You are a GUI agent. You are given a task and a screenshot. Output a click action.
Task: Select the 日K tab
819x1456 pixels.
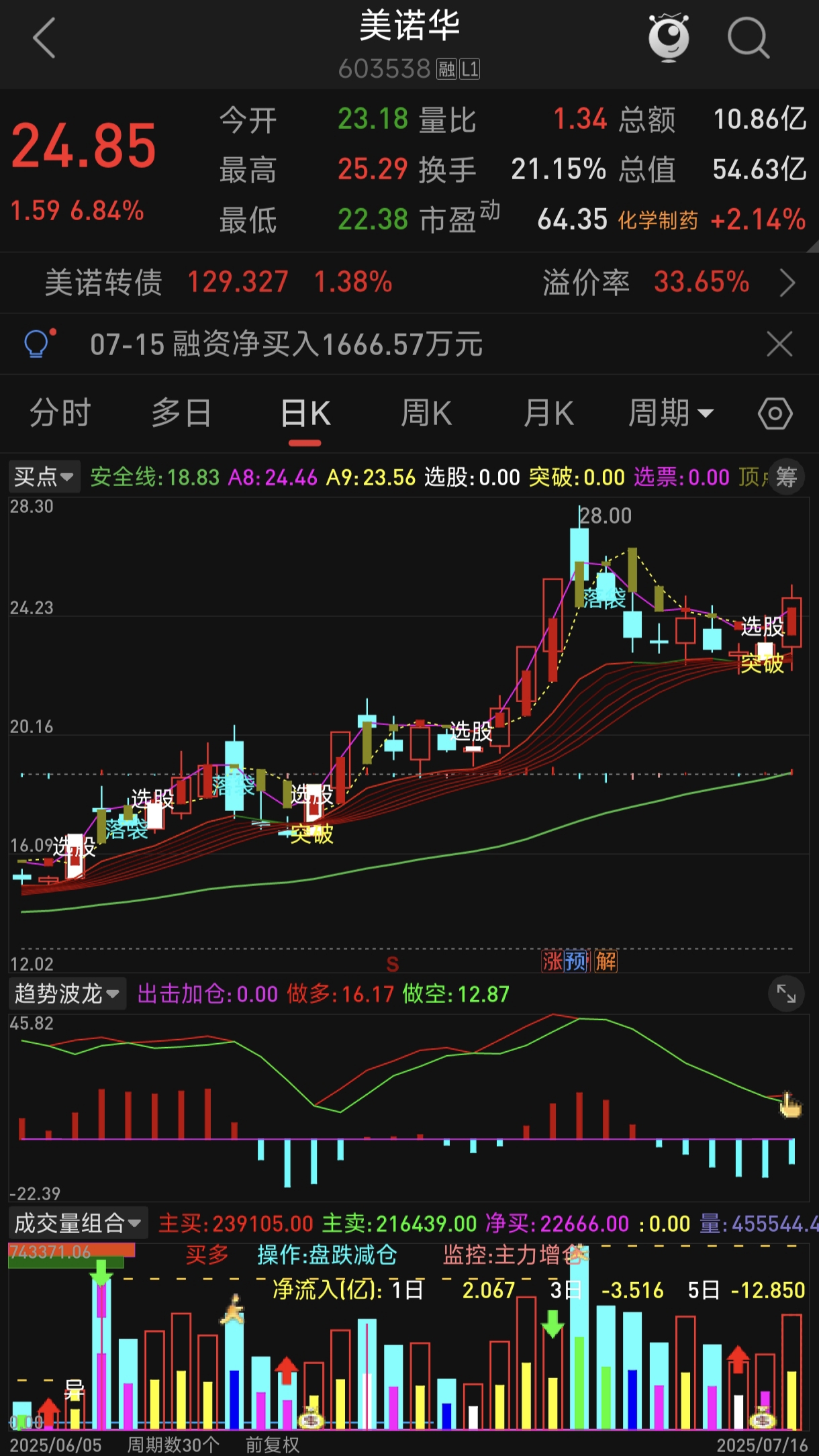(x=305, y=413)
